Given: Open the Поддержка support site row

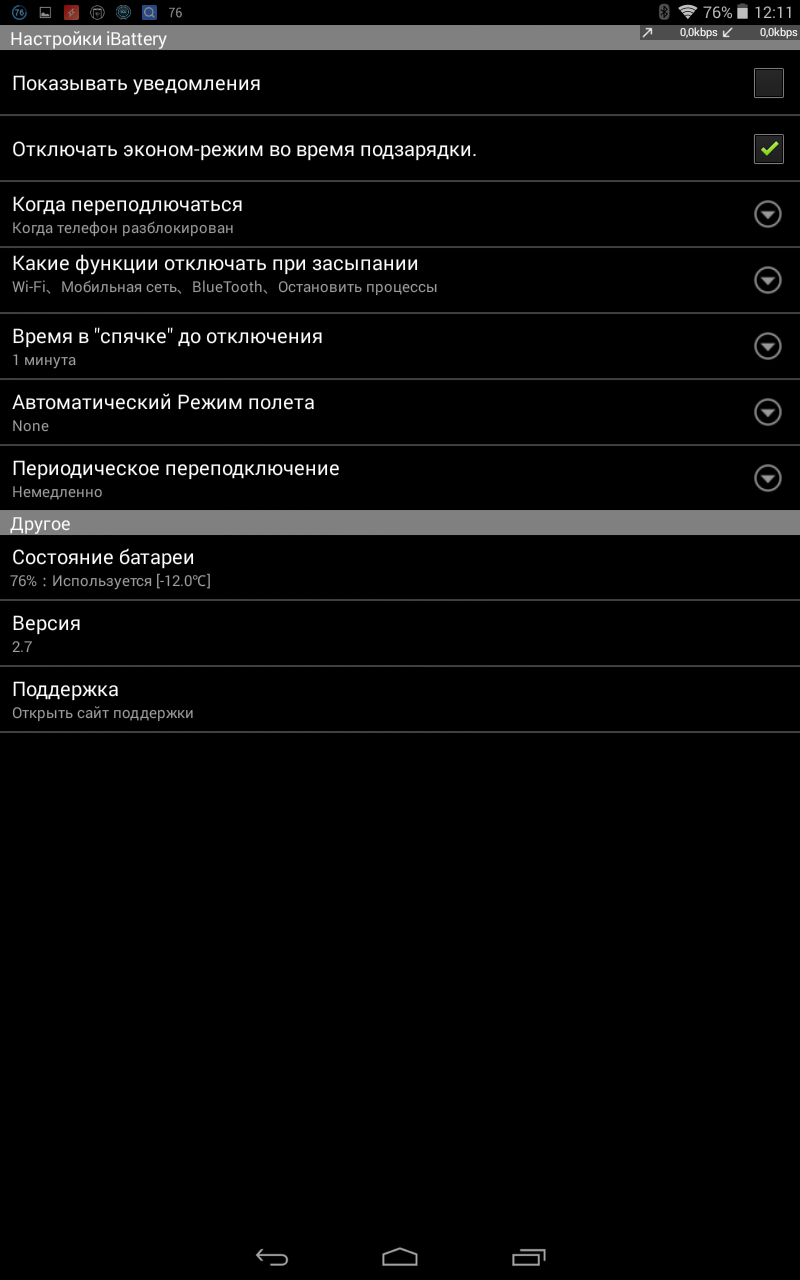Looking at the screenshot, I should click(x=400, y=699).
